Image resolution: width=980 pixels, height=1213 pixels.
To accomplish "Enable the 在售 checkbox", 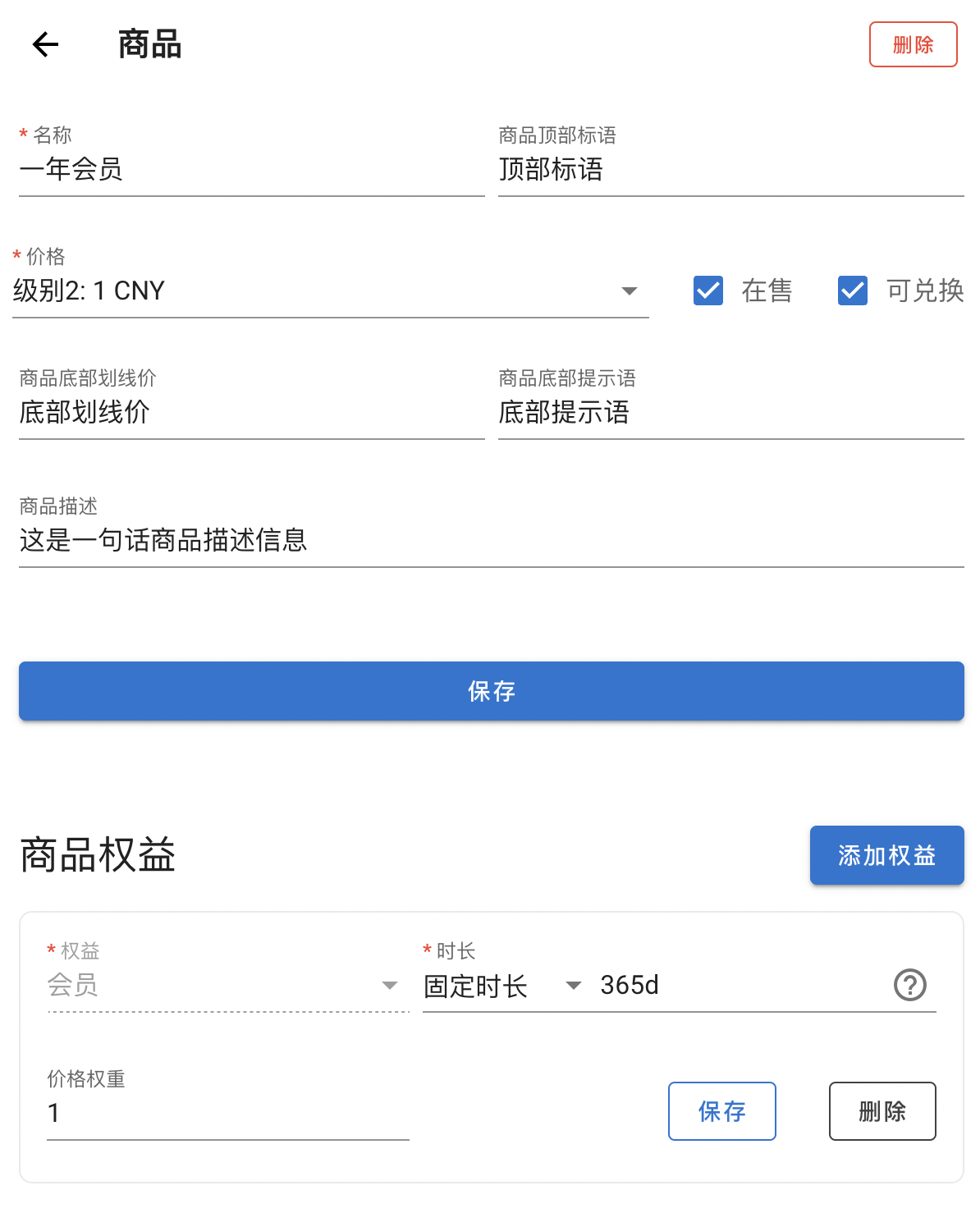I will (x=708, y=291).
